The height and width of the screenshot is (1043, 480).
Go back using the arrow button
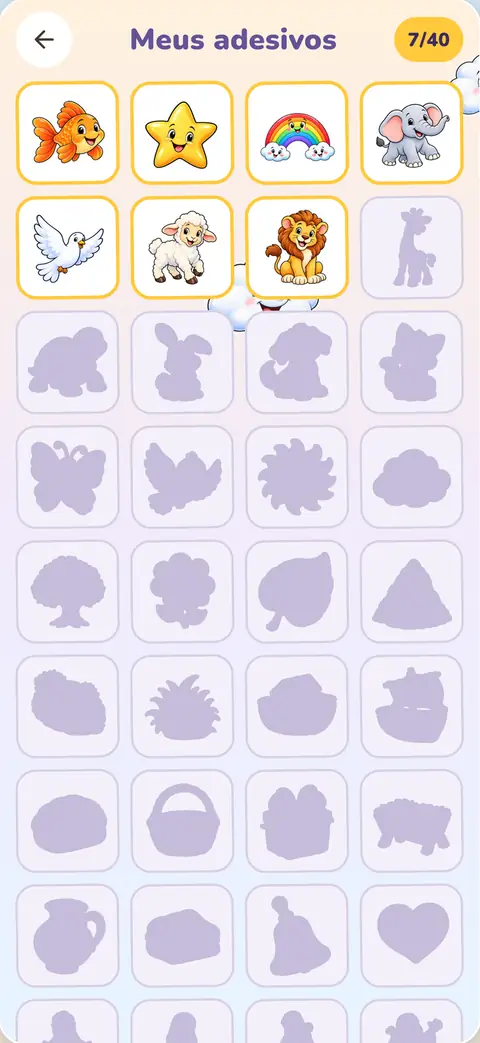(44, 40)
